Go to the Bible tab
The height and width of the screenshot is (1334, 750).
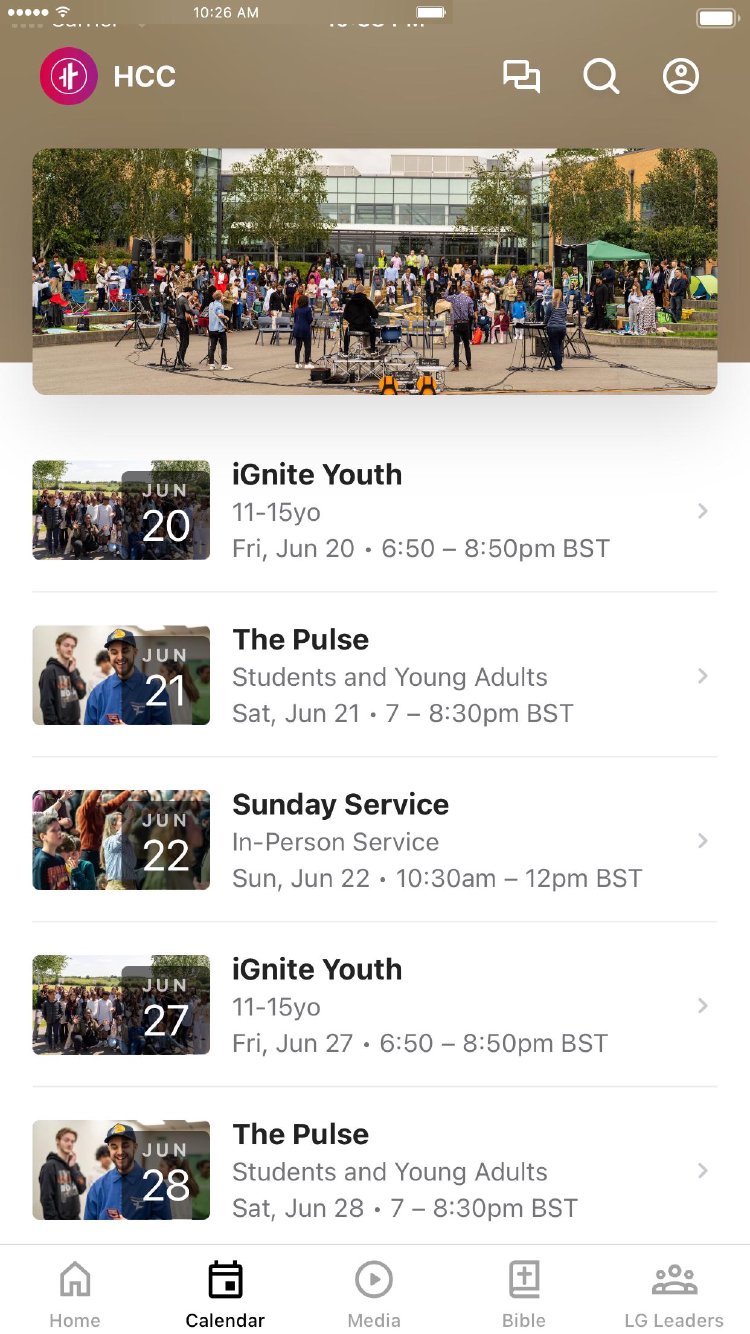524,1294
